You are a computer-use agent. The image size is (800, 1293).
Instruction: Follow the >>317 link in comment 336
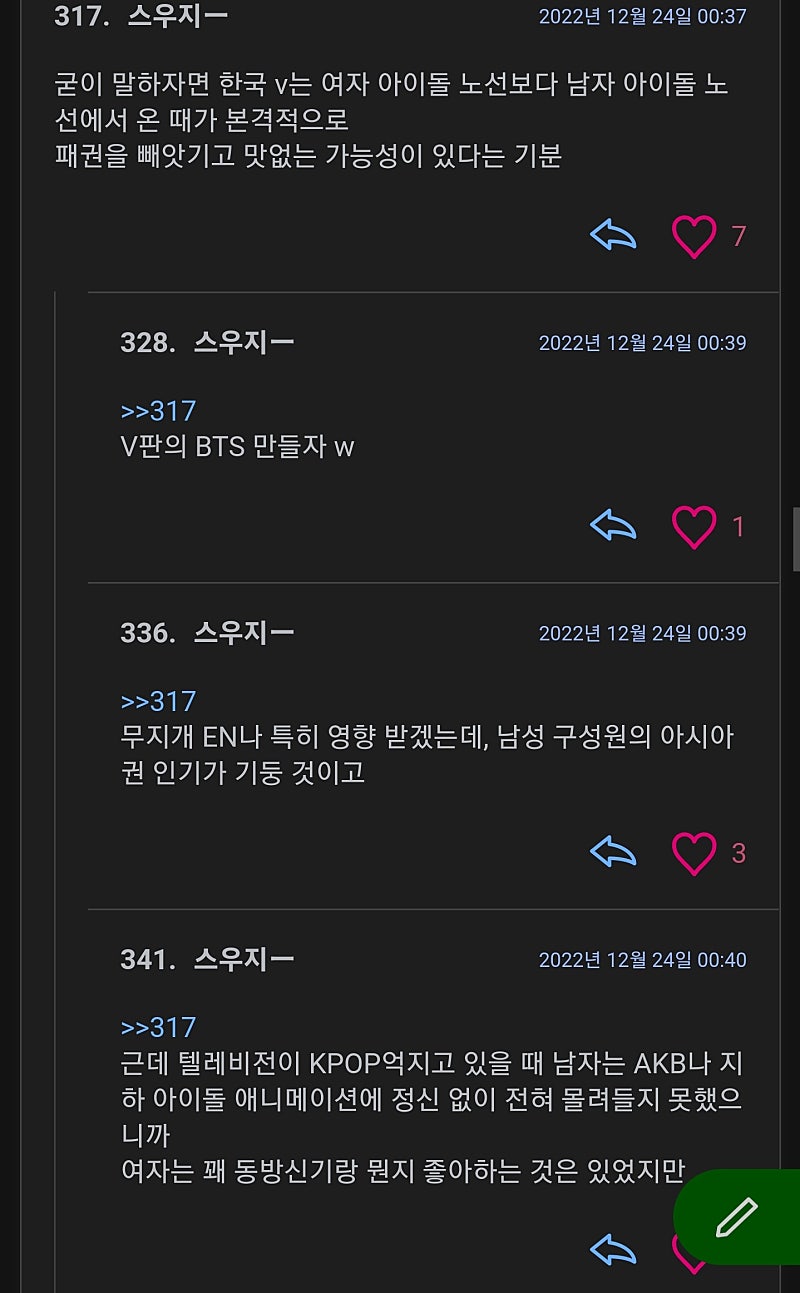coord(158,701)
